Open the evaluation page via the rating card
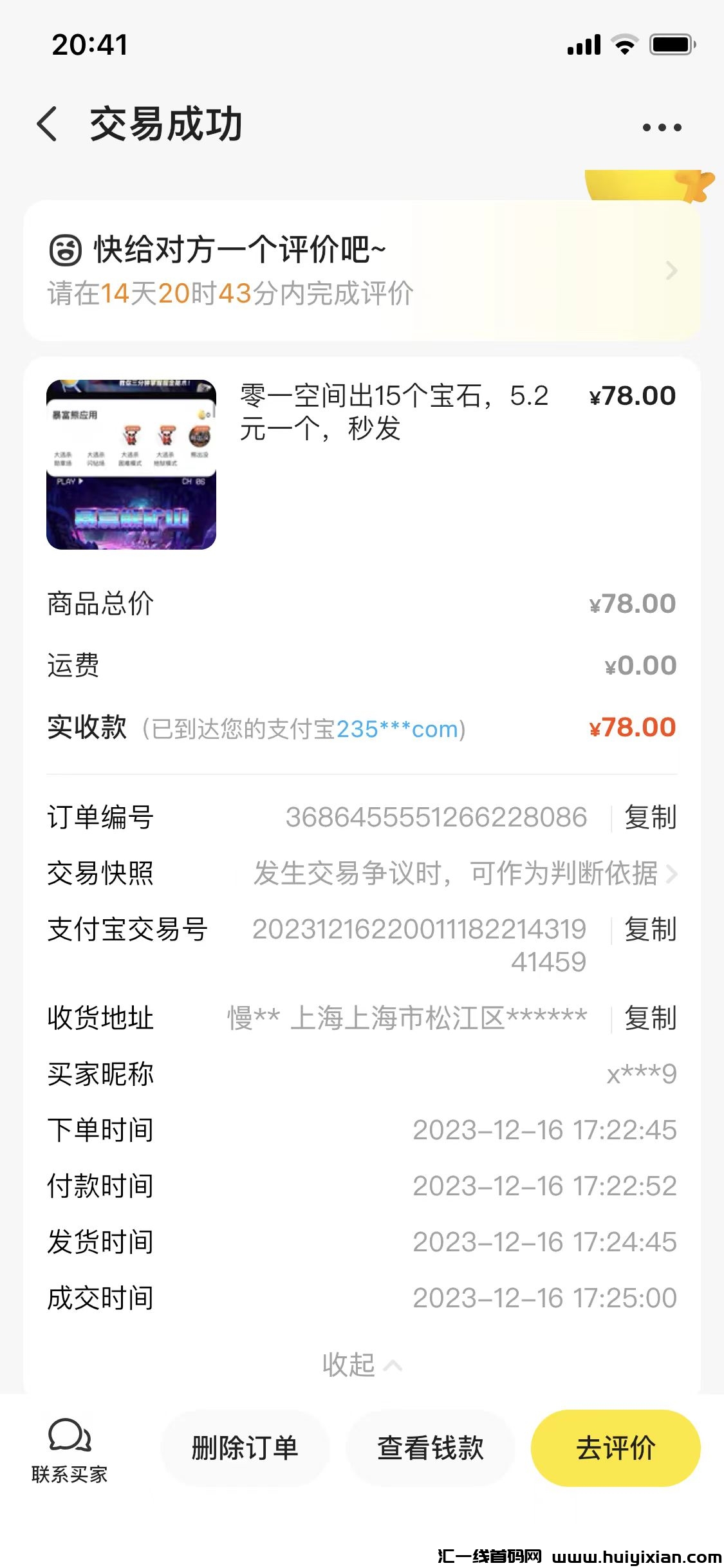Image resolution: width=724 pixels, height=1568 pixels. [x=360, y=270]
